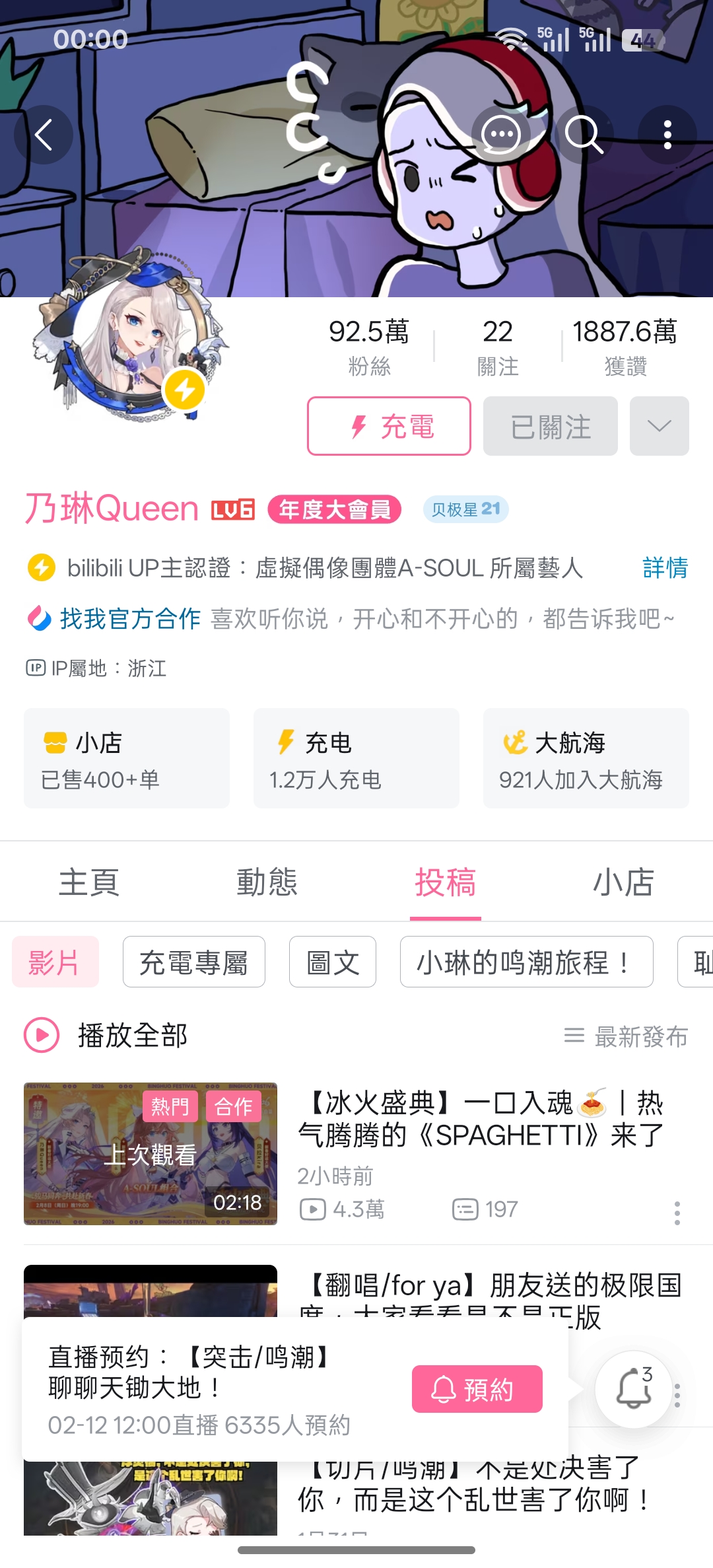Select the 充電專屬 filter chip
This screenshot has height=1568, width=713.
(193, 962)
